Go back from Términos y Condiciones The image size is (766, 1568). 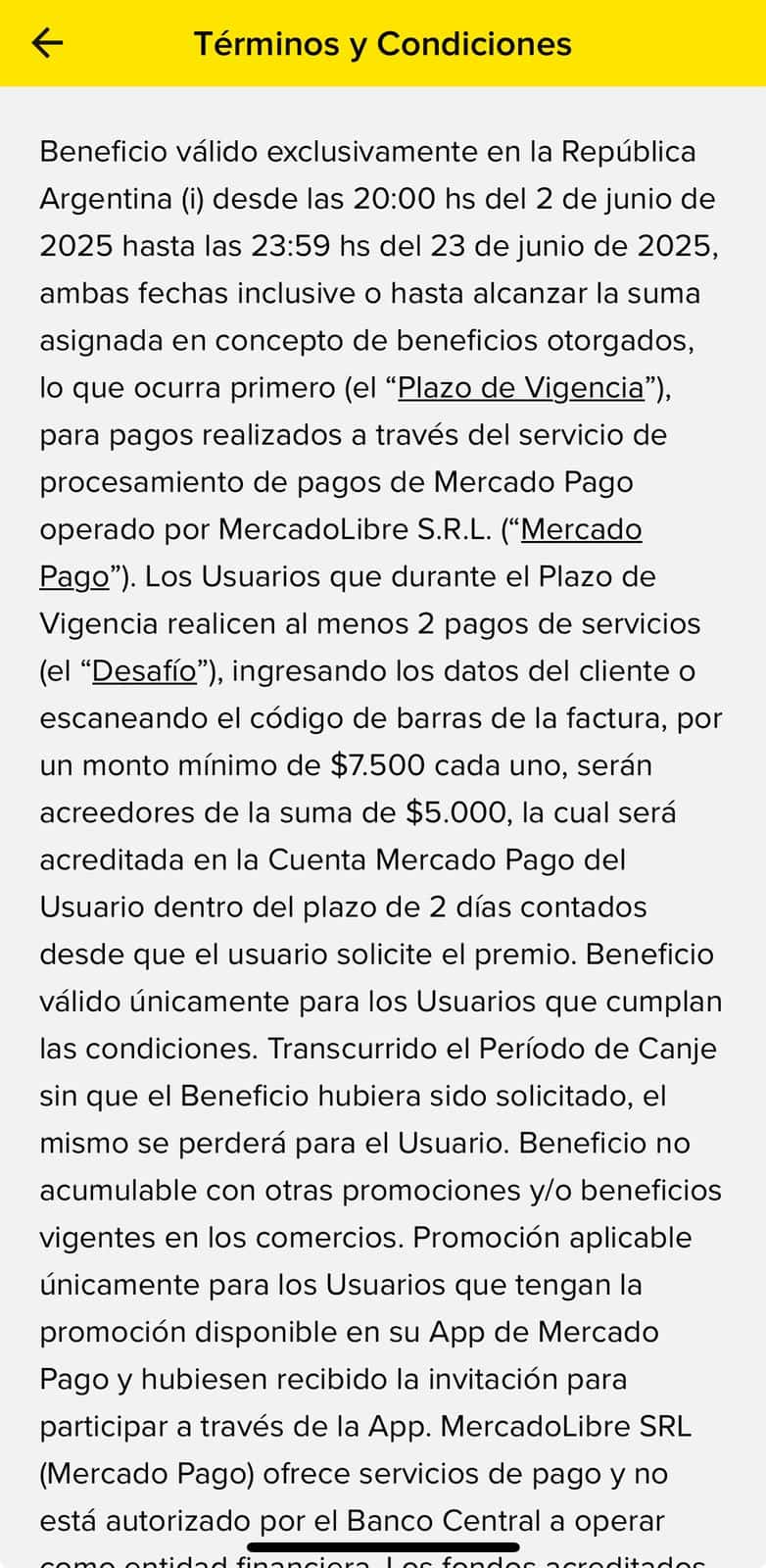point(47,43)
